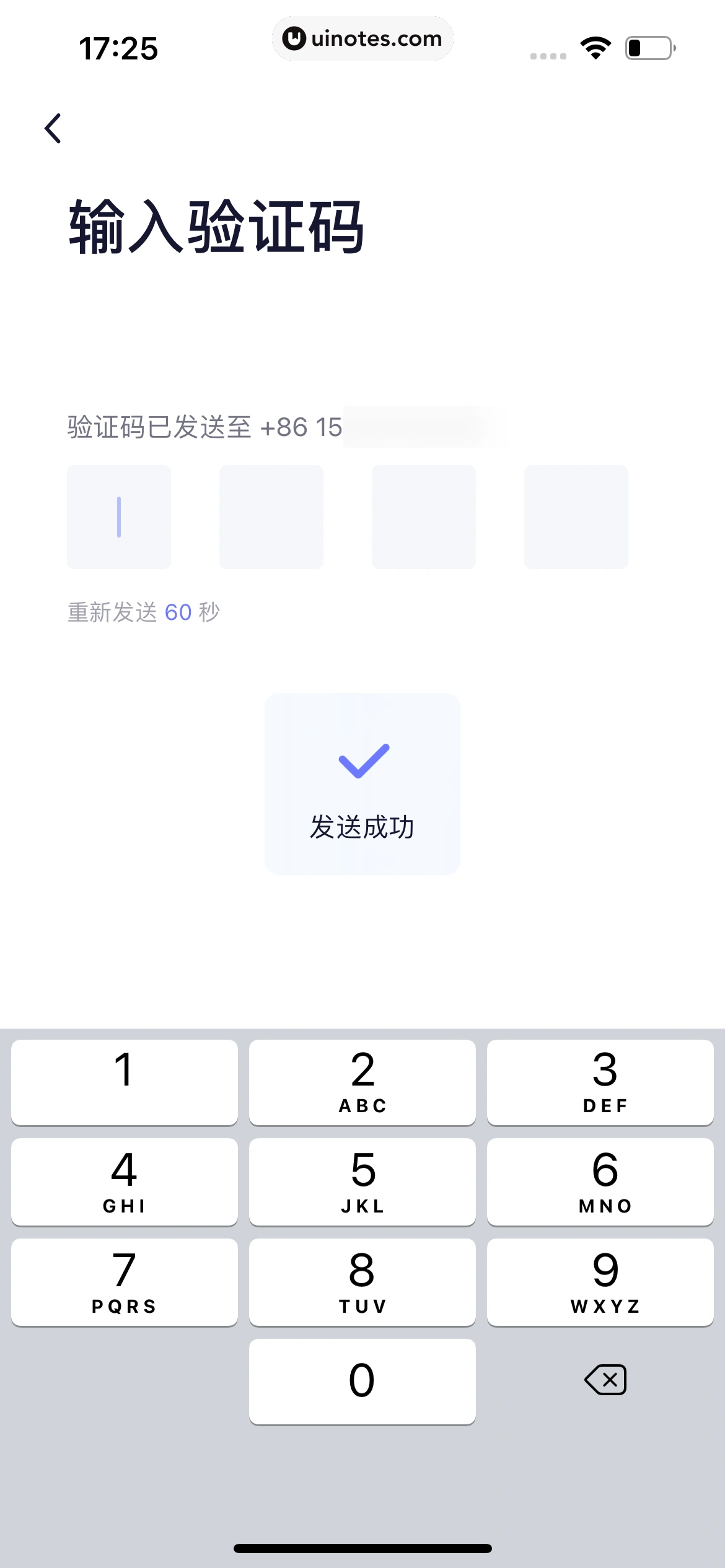Tap the Wi-Fi icon in status bar
This screenshot has width=725, height=1568.
tap(595, 46)
